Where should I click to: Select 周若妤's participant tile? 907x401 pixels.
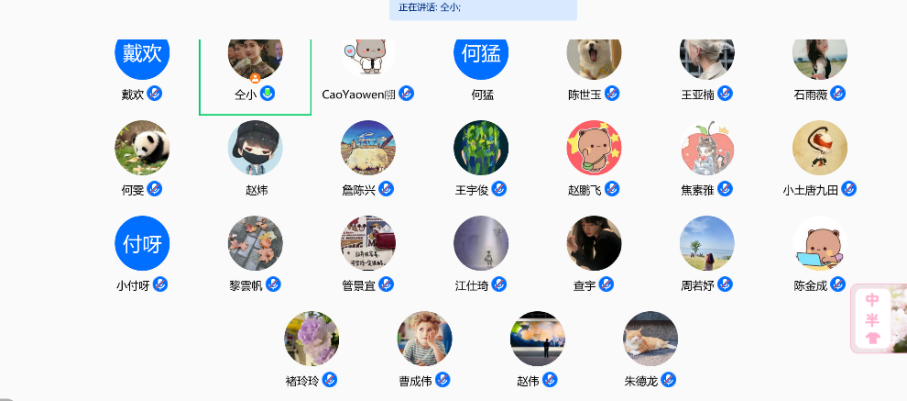707,243
